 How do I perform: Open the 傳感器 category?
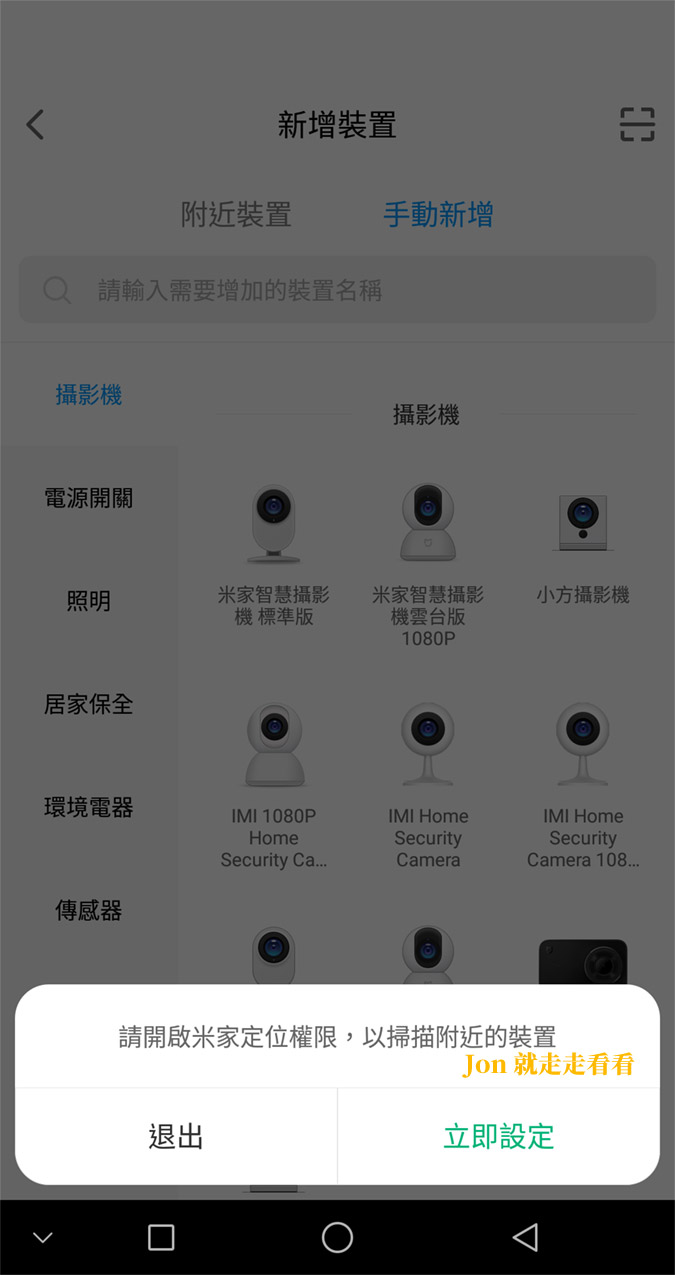pos(89,910)
